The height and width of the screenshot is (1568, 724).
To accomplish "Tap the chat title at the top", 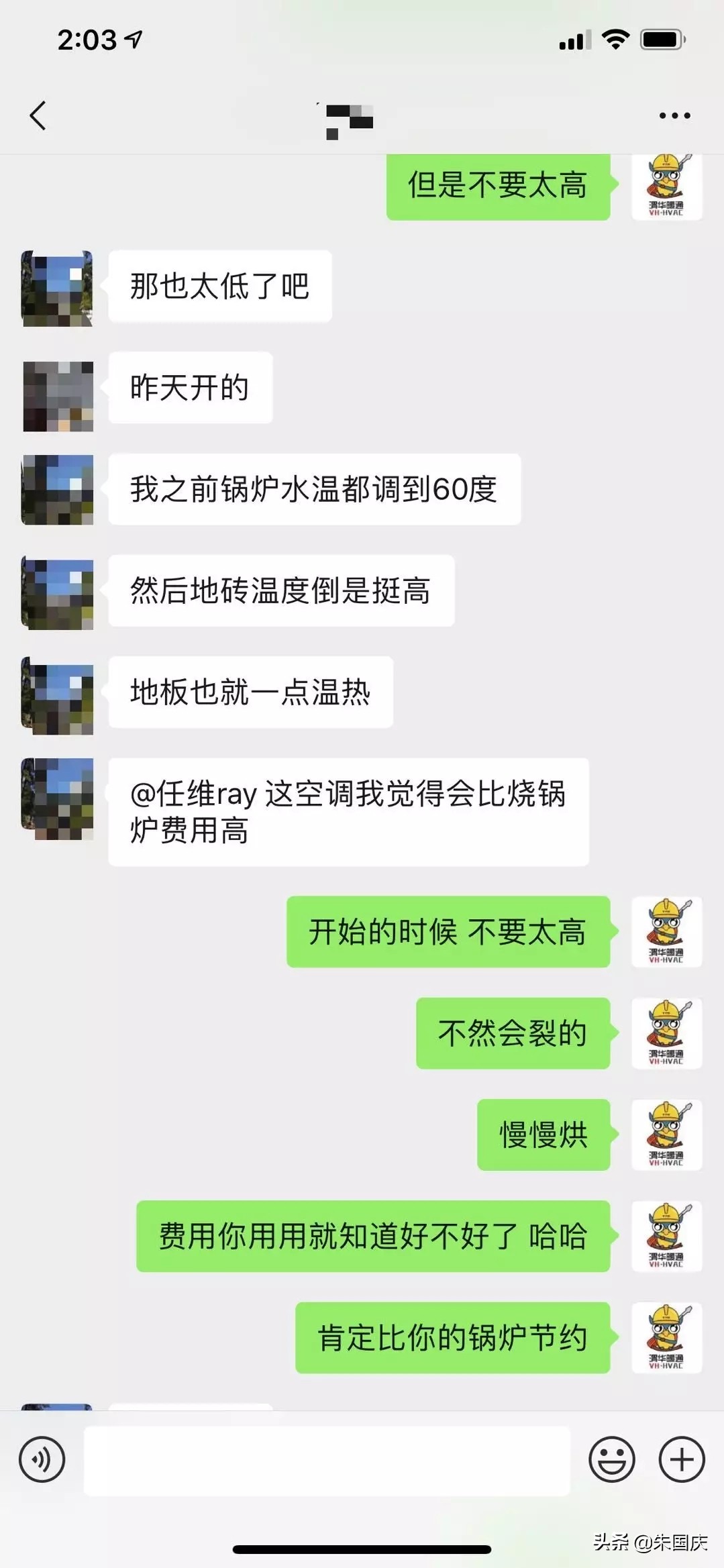I will pyautogui.click(x=346, y=117).
